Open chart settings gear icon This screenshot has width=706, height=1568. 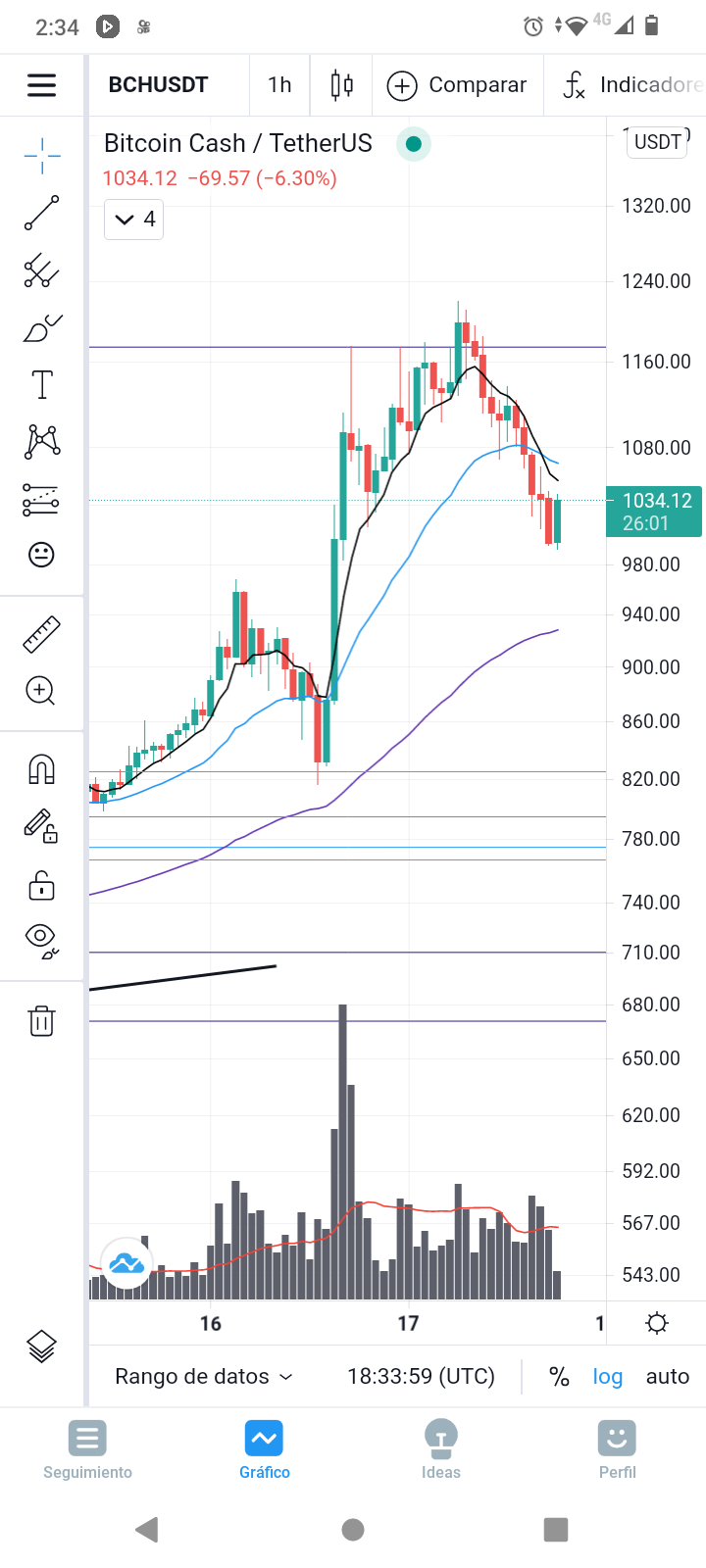coord(657,1324)
